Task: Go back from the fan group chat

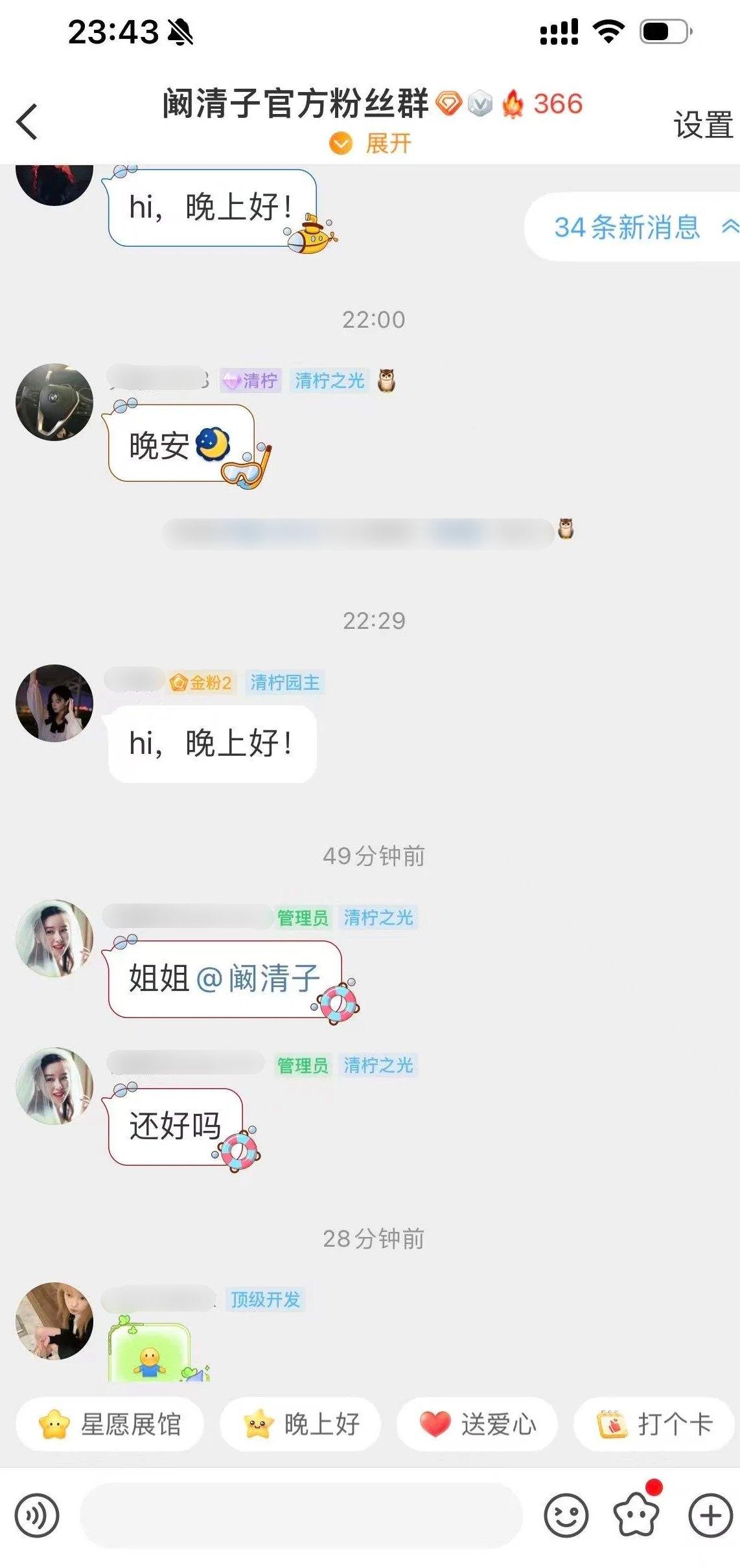Action: tap(27, 122)
